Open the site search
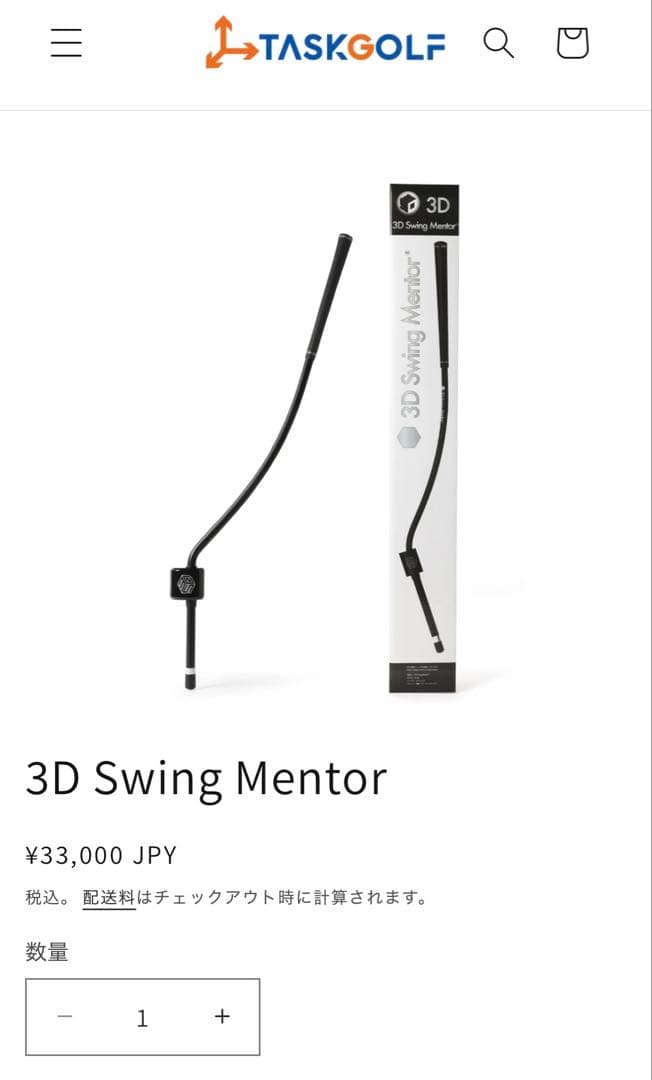This screenshot has height=1080, width=652. (x=498, y=43)
